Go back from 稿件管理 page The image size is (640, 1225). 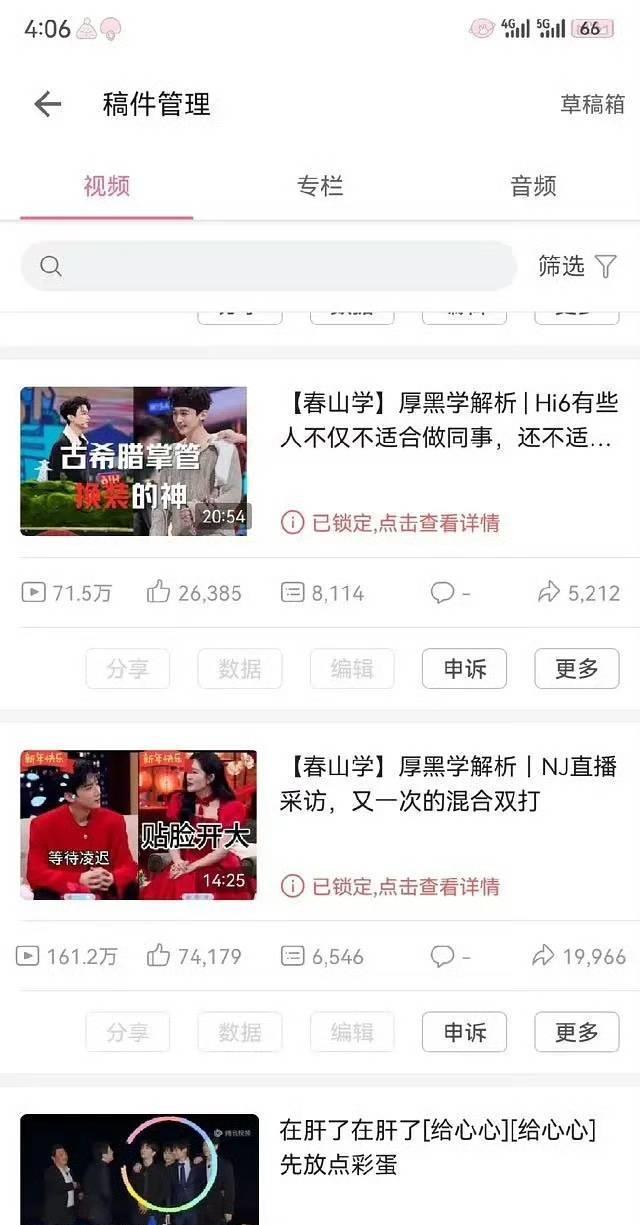[x=47, y=104]
